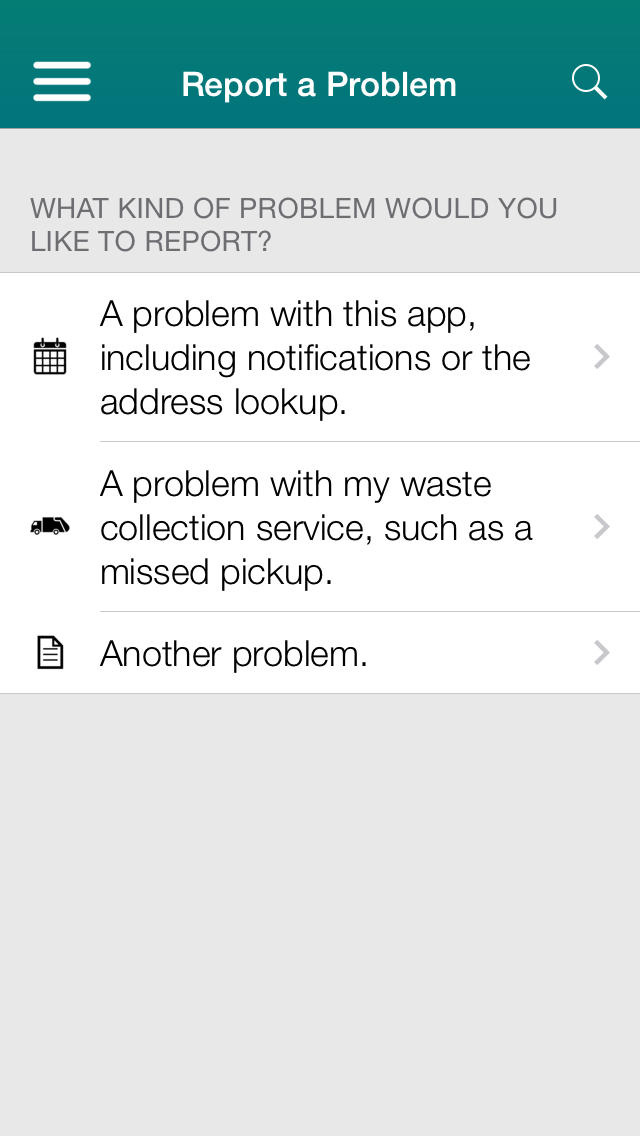Open the hamburger drawer menu
Viewport: 640px width, 1136px height.
[62, 82]
